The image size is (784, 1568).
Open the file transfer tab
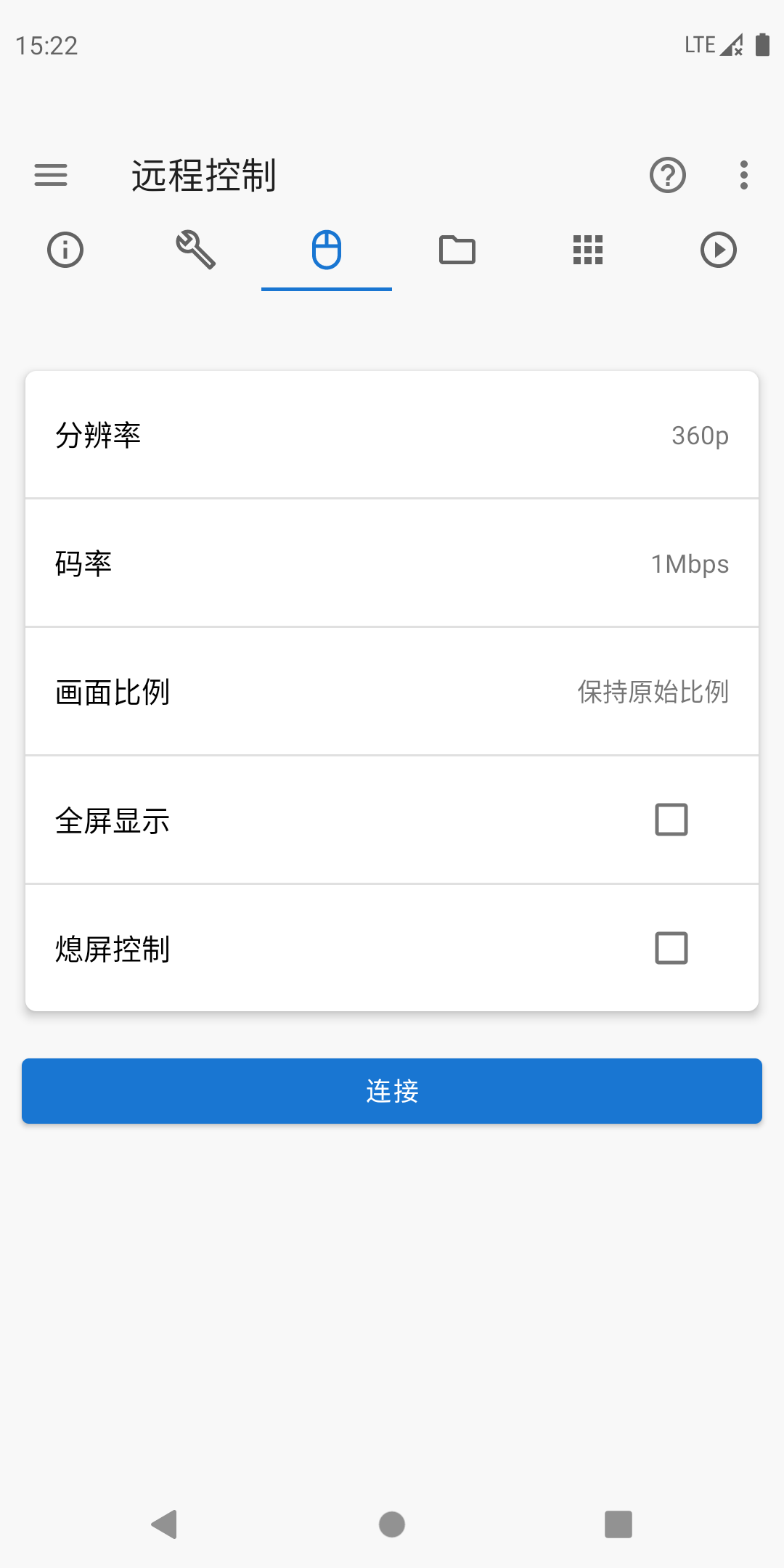(x=457, y=250)
